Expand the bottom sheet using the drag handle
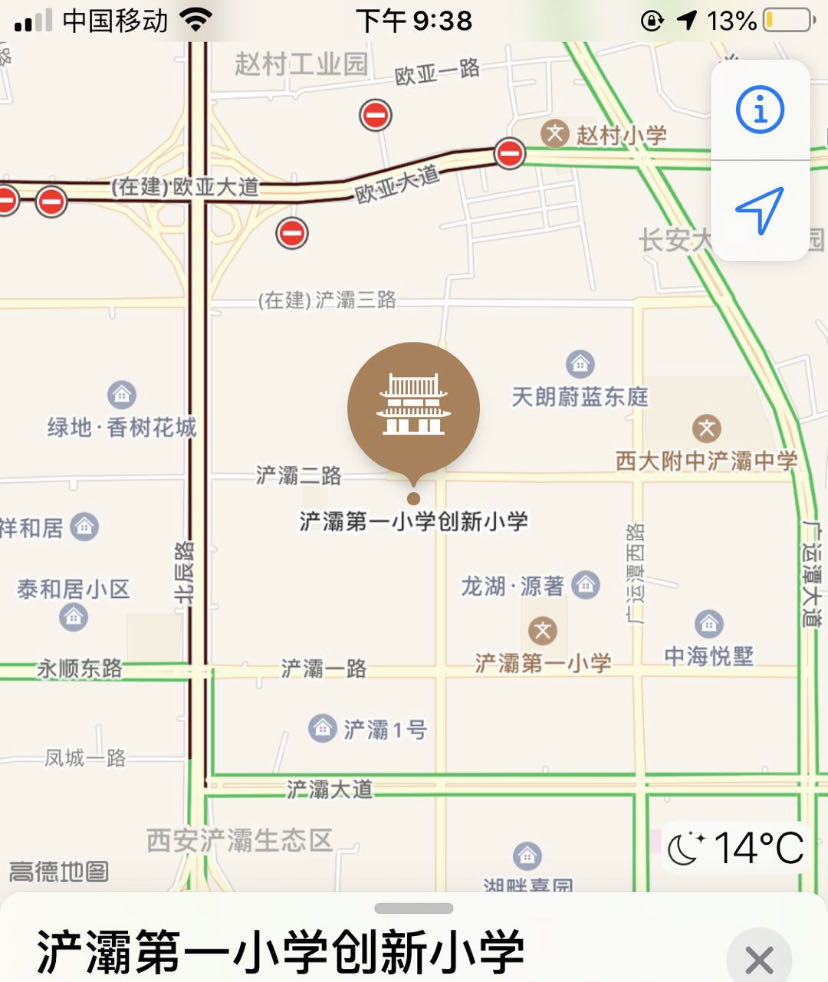828x982 pixels. [414, 906]
